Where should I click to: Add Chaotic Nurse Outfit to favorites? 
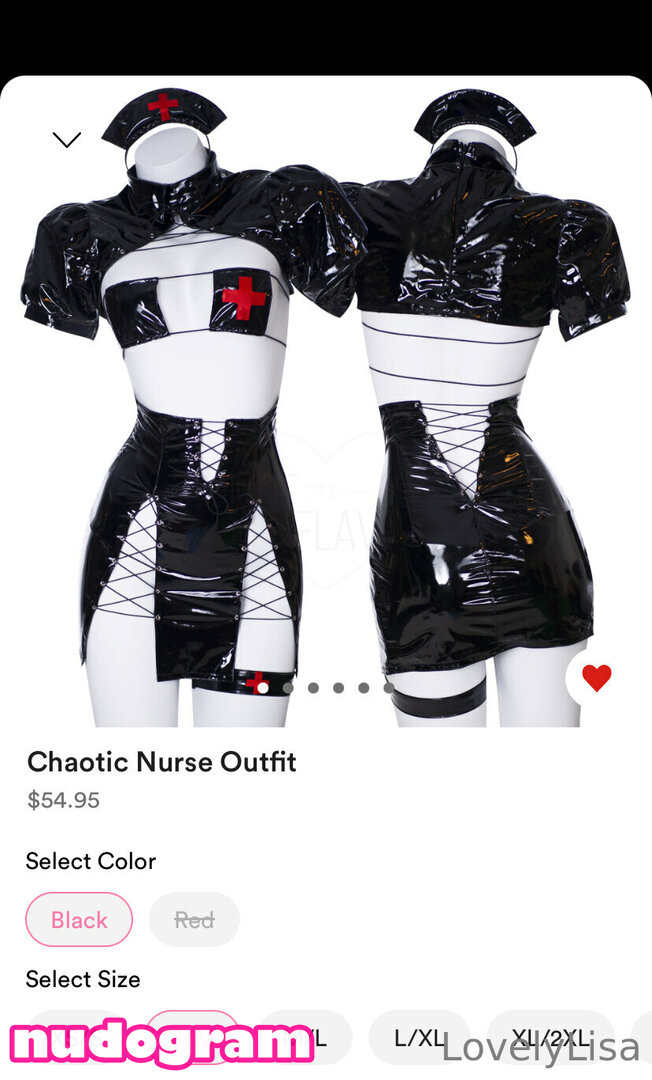(x=597, y=678)
